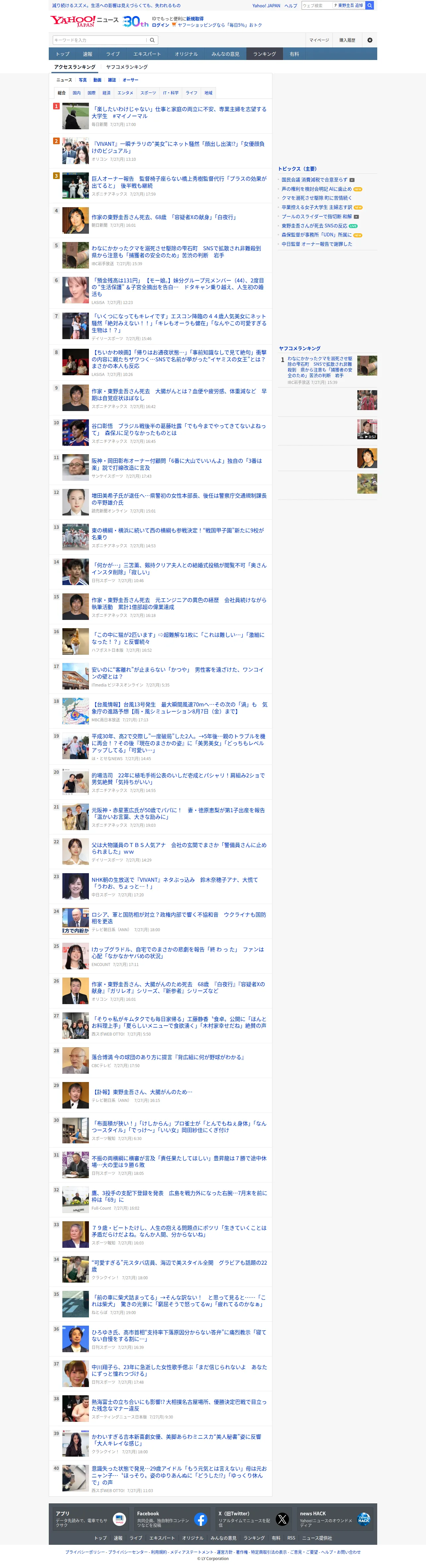
Task: Switch to the 速報 tab
Action: 88,54
